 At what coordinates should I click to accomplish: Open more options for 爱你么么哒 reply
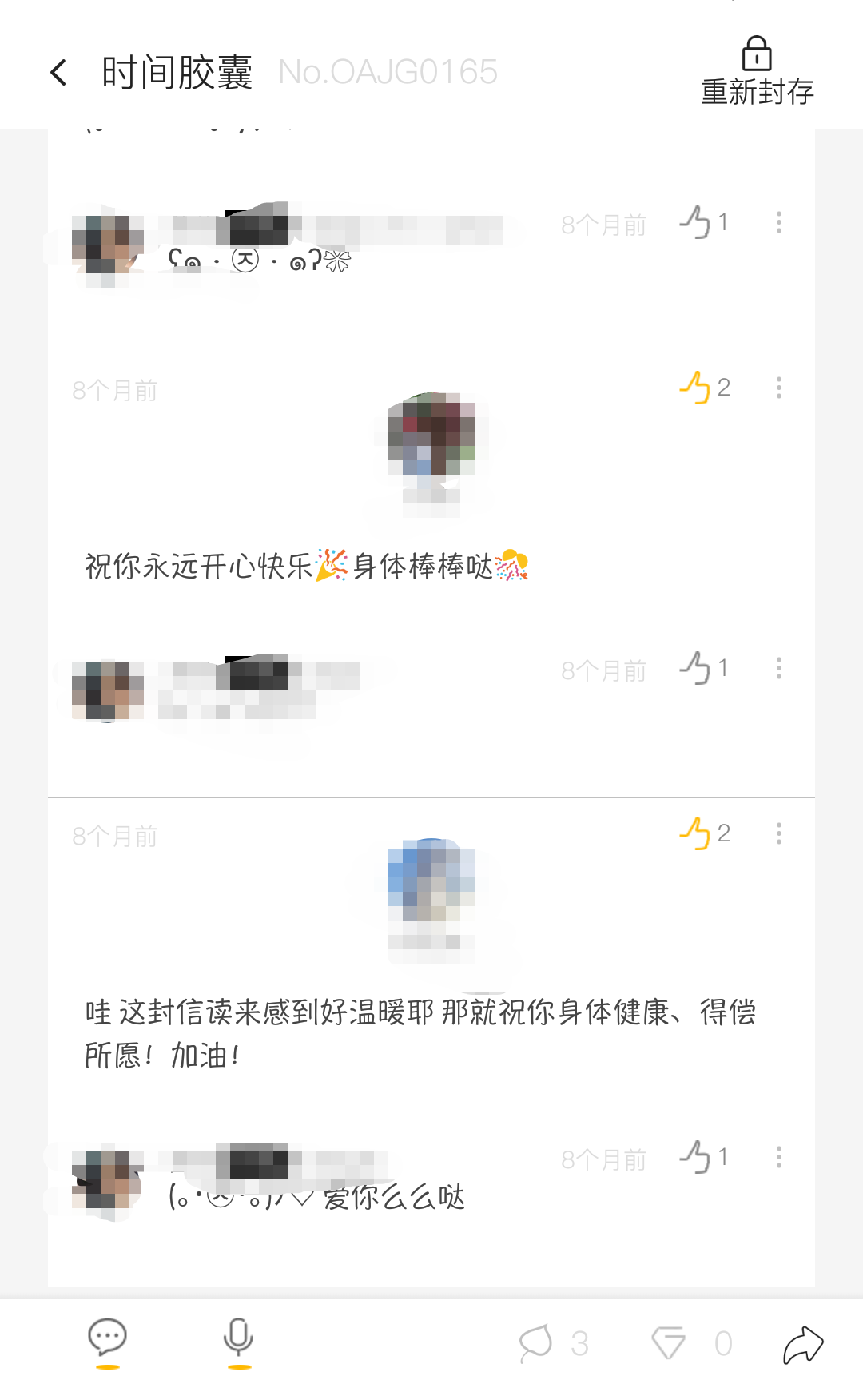pos(778,1157)
